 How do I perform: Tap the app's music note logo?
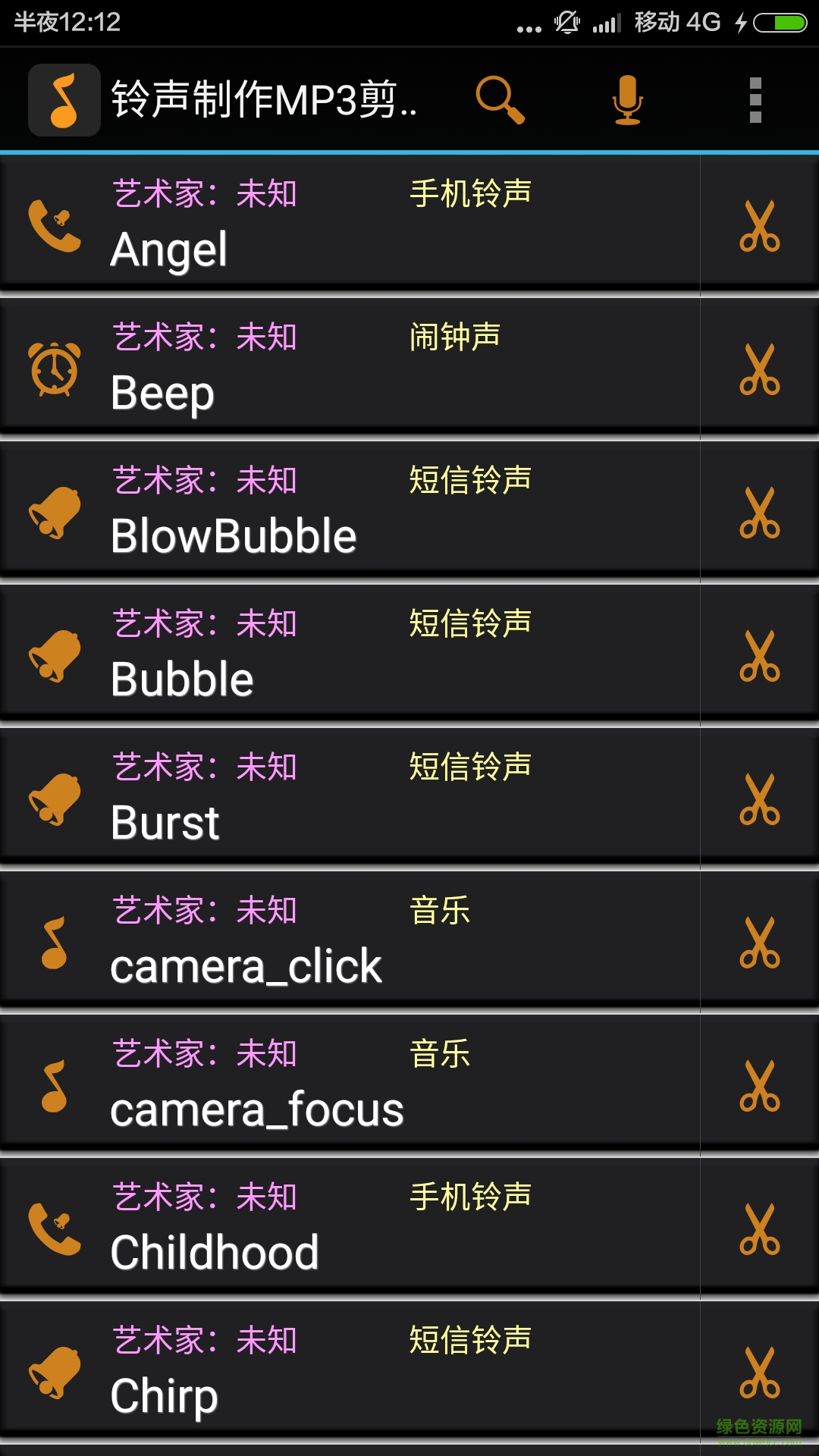pyautogui.click(x=64, y=99)
